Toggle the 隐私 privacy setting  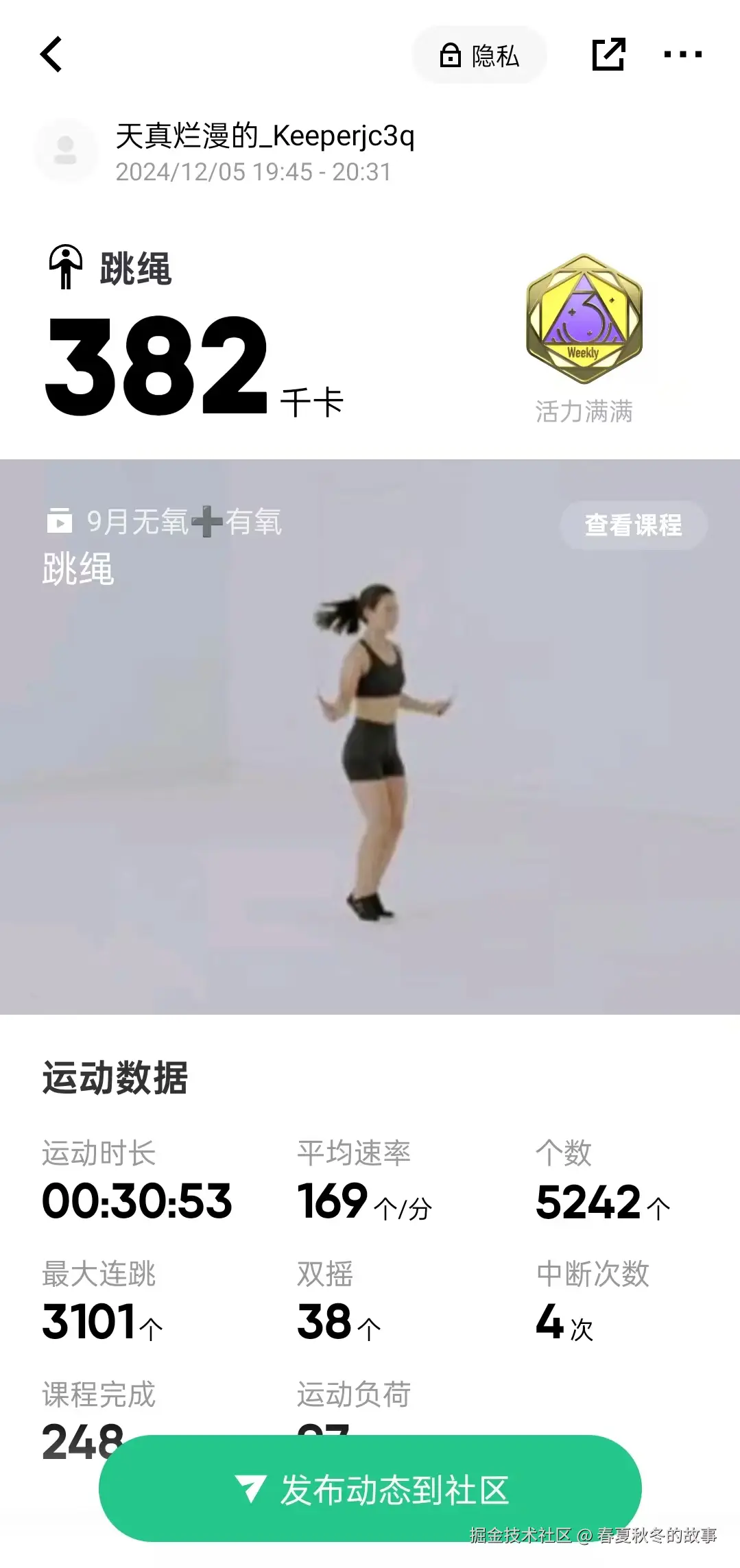tap(478, 56)
